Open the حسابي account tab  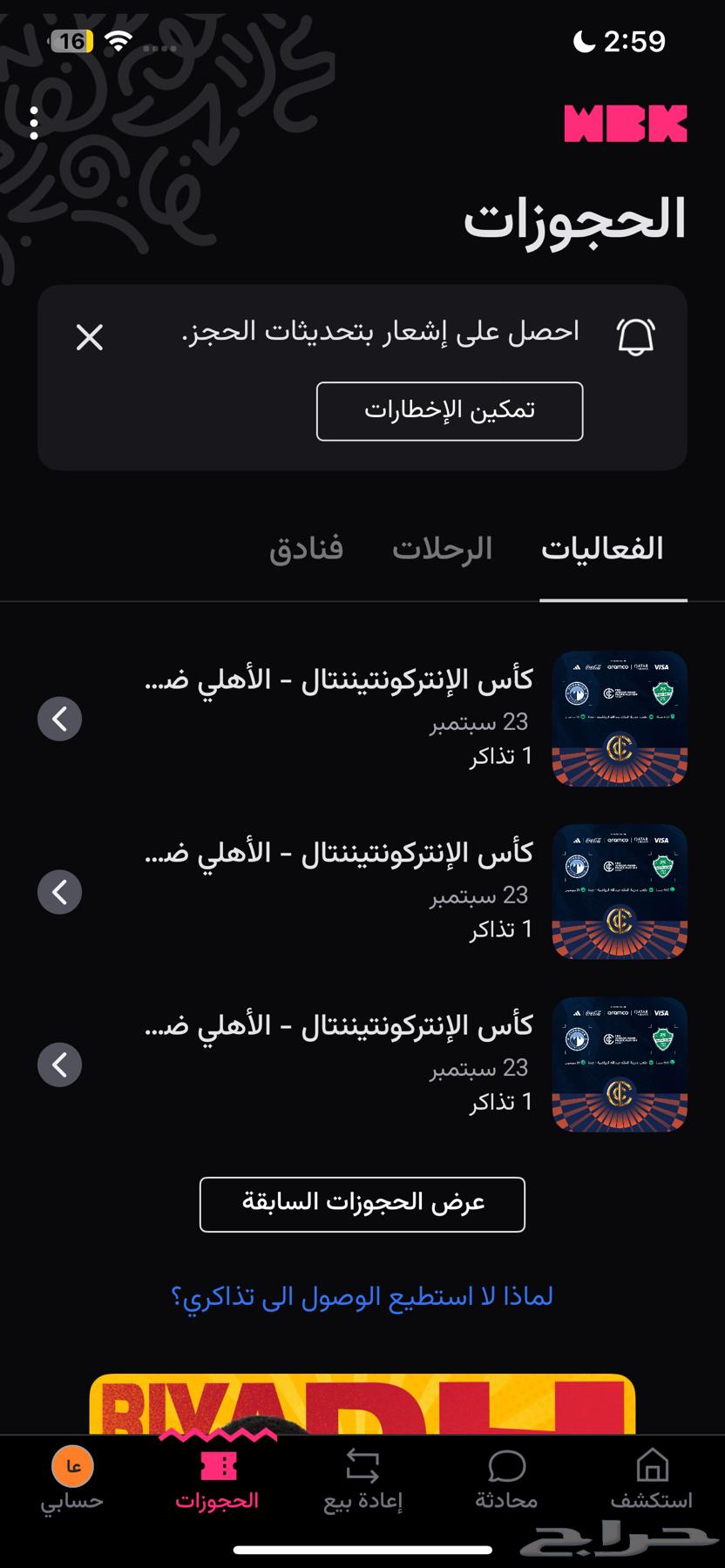(72, 1479)
